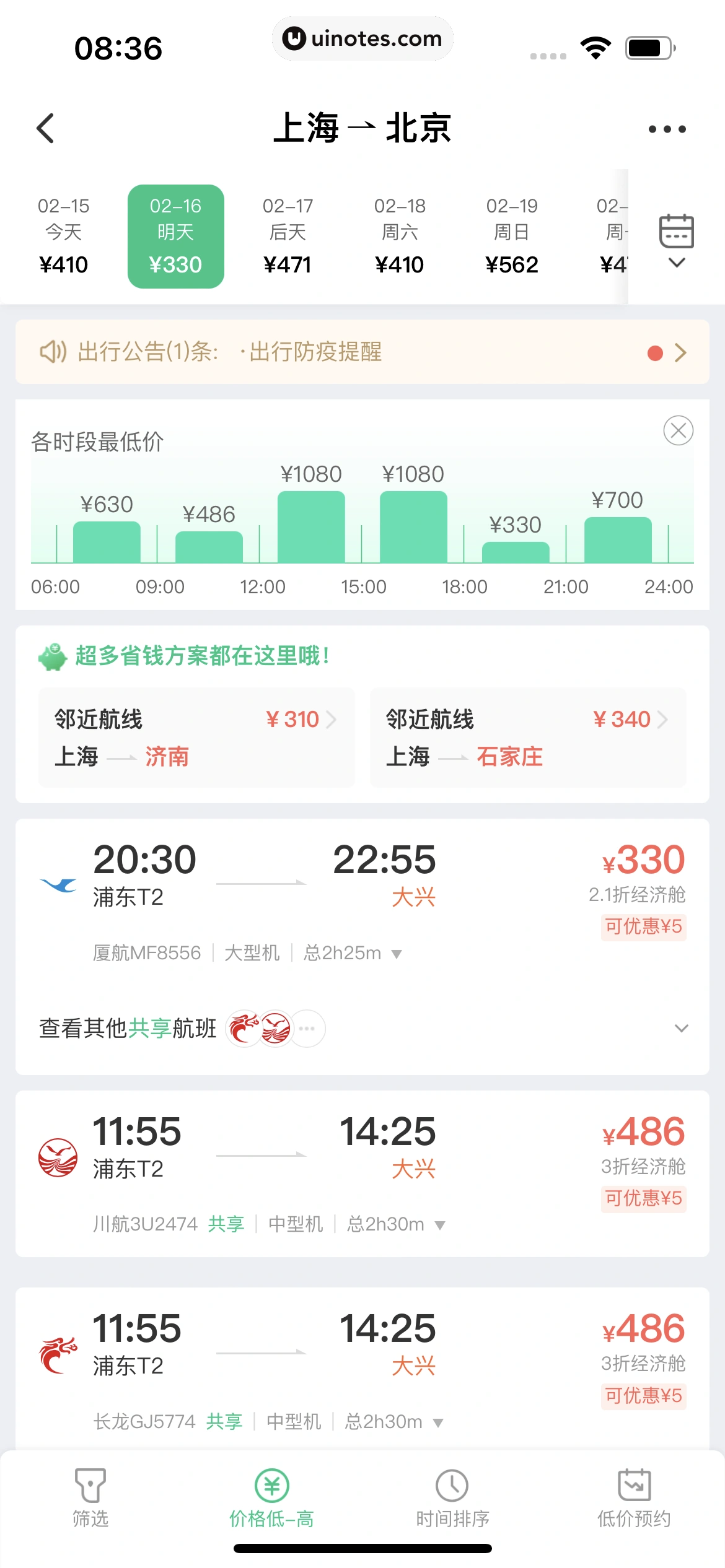725x1568 pixels.
Task: Open the three-dot more menu
Action: 667,129
